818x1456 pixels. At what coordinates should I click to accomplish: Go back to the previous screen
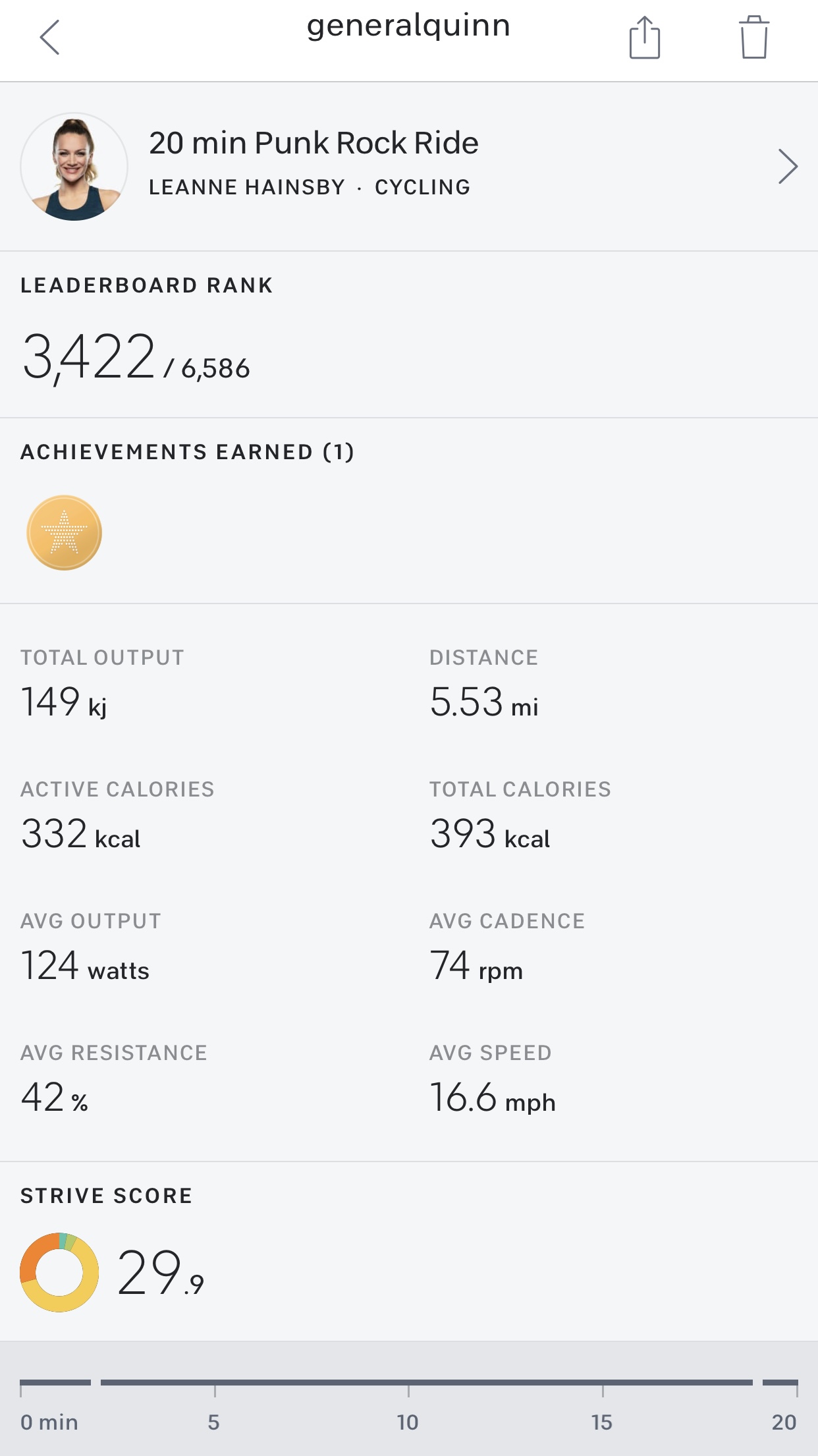click(x=50, y=38)
